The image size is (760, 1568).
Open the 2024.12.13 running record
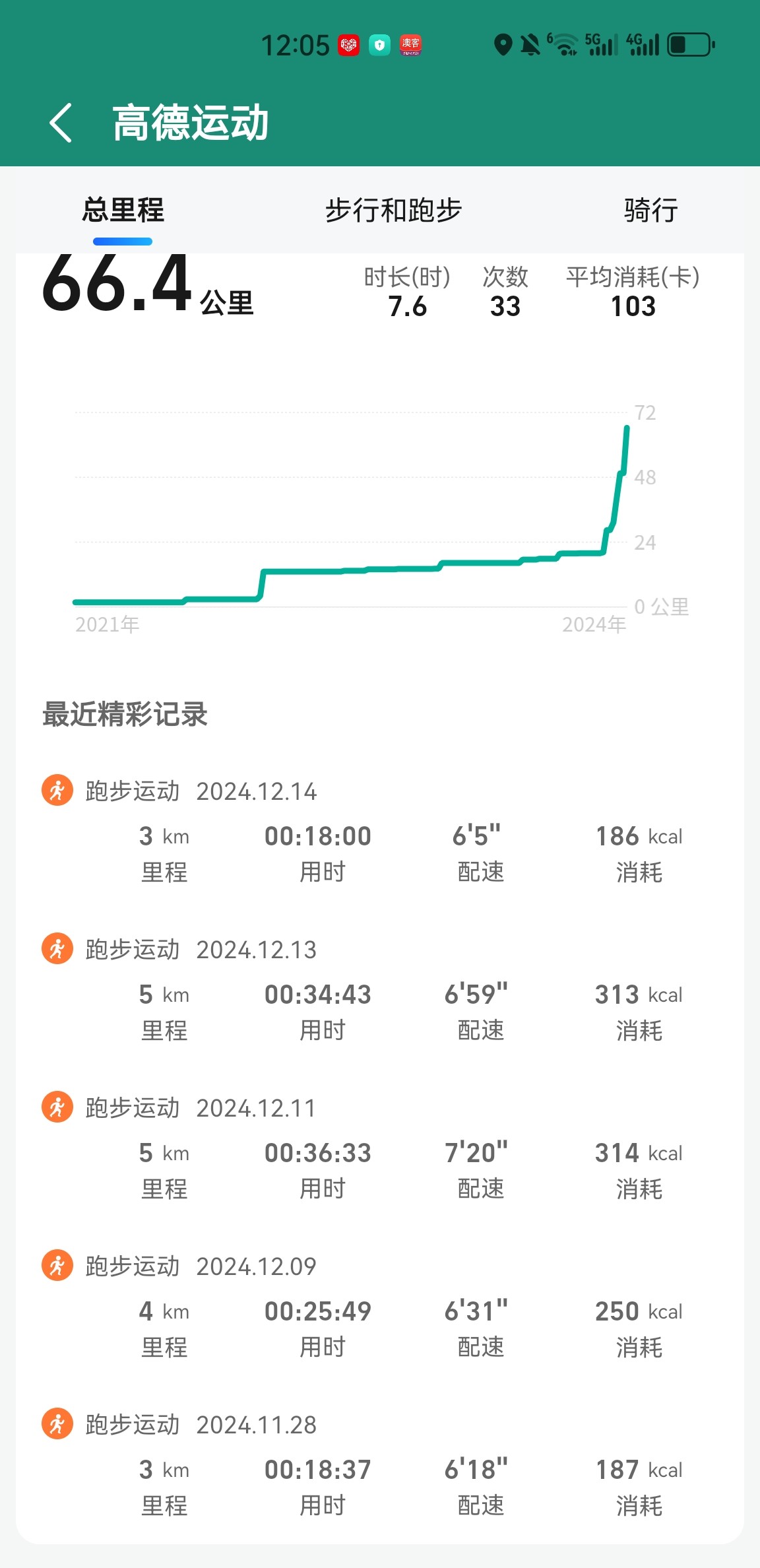[380, 989]
